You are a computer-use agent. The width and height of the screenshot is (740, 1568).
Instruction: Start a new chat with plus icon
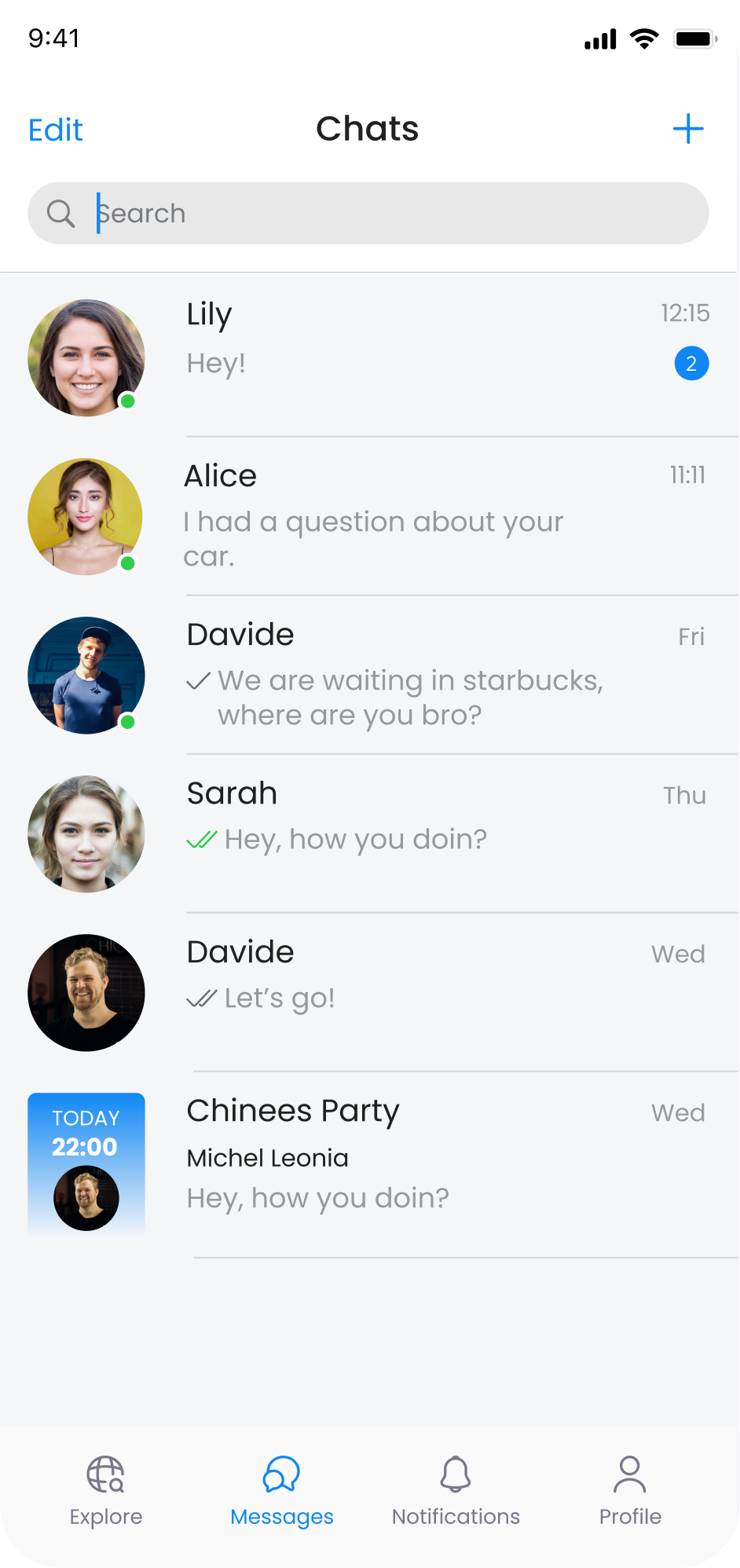coord(688,129)
